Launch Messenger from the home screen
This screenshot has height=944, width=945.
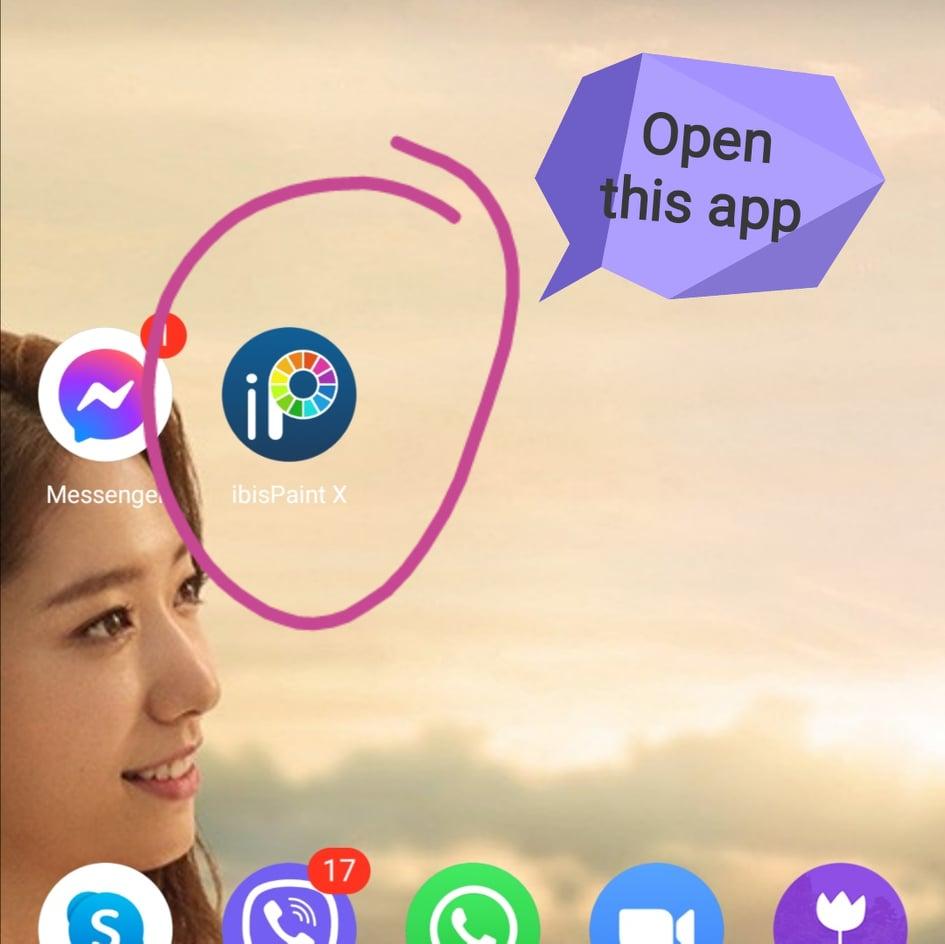104,396
